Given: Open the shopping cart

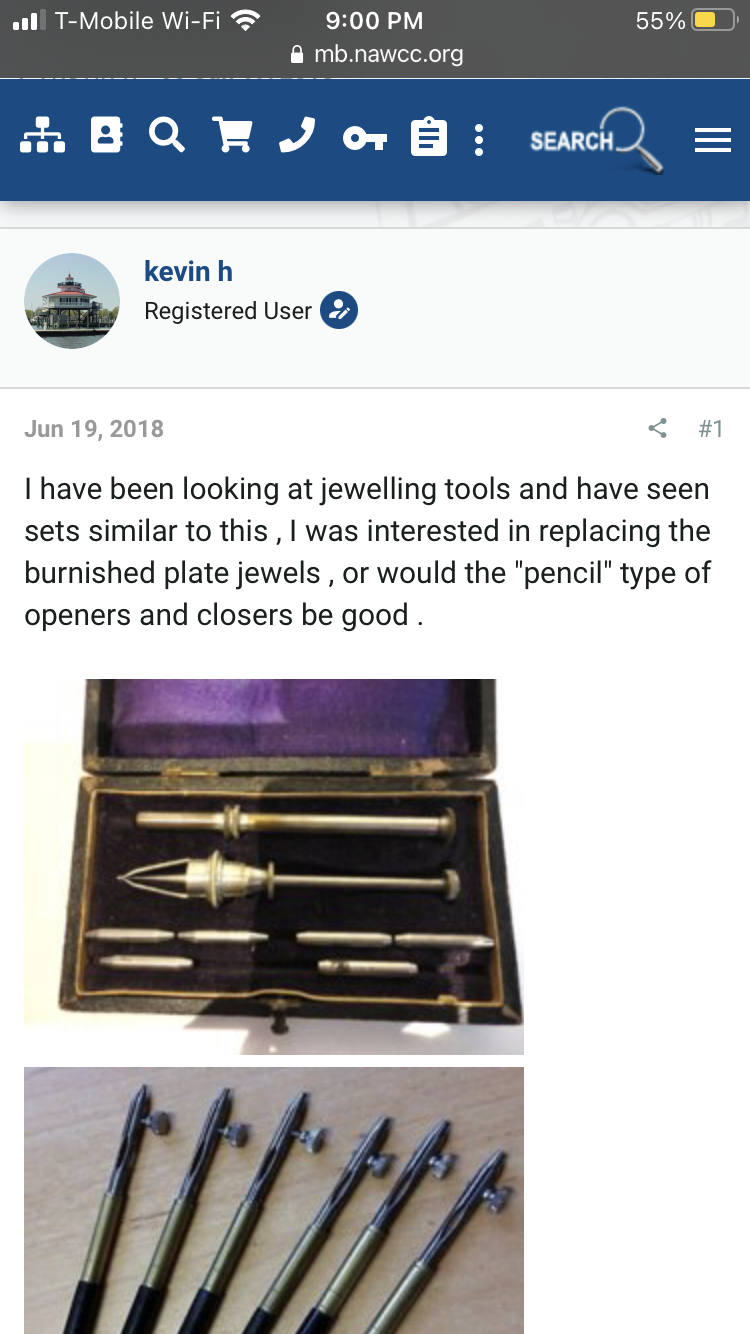Looking at the screenshot, I should tap(232, 135).
